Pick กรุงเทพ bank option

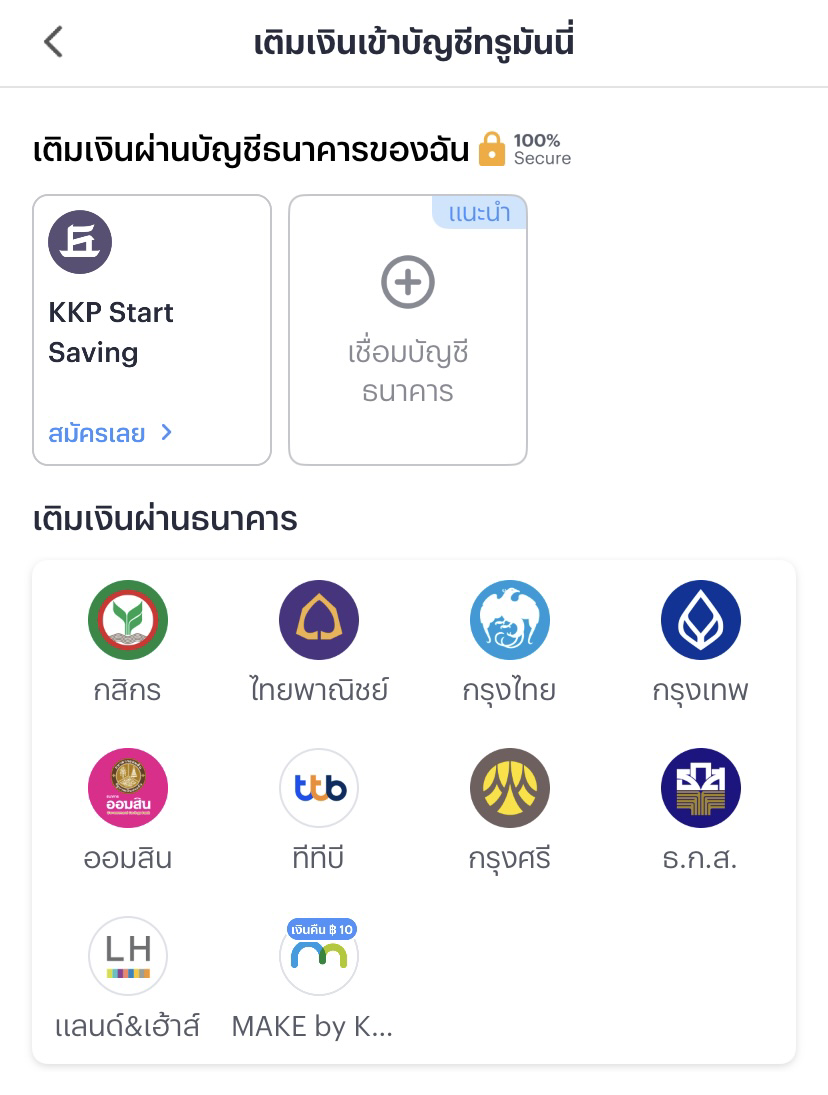click(x=701, y=642)
